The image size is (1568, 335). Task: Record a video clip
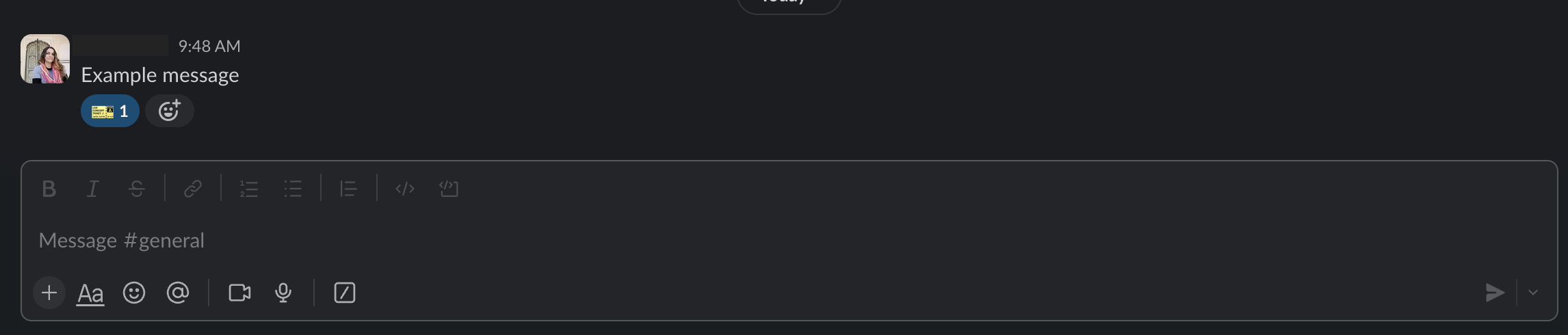click(x=239, y=293)
